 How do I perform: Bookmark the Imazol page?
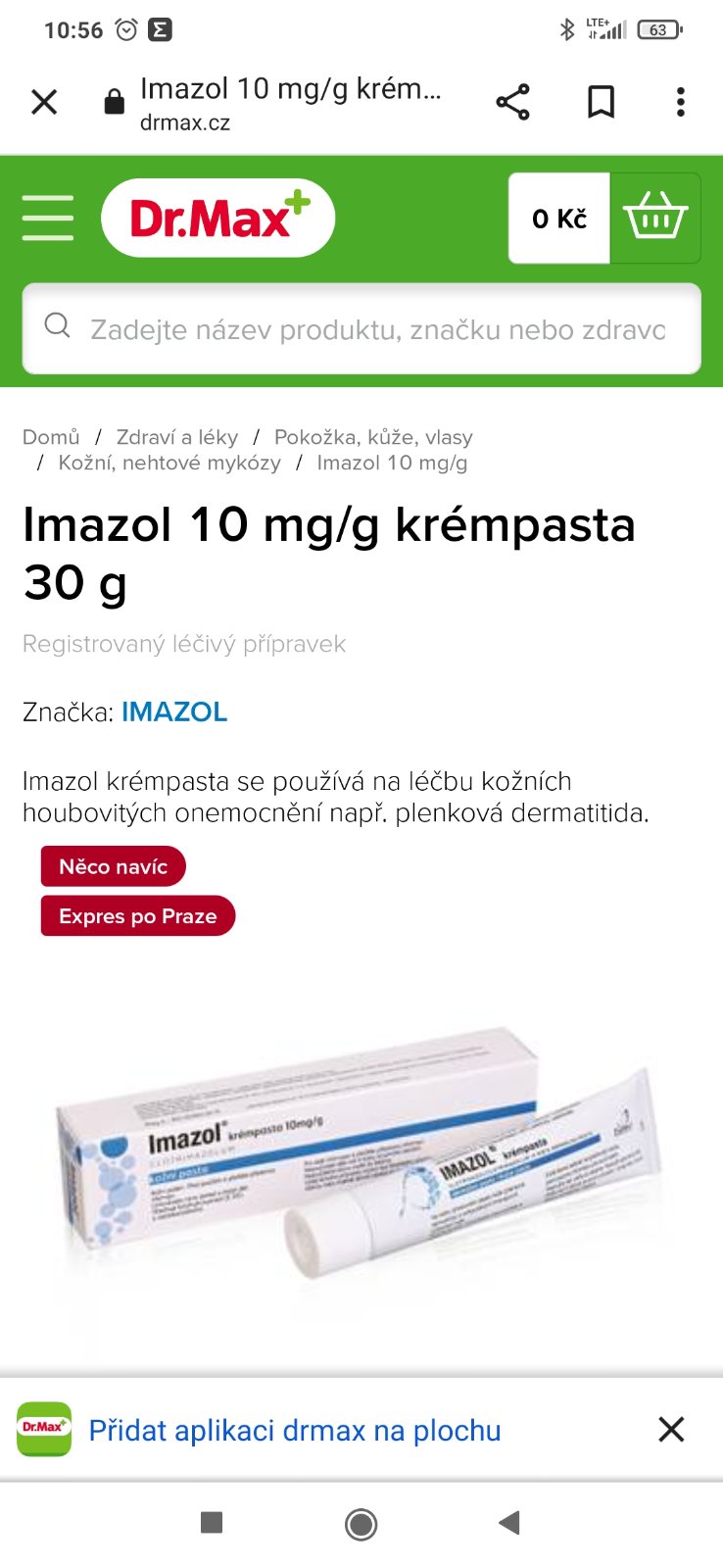click(601, 102)
